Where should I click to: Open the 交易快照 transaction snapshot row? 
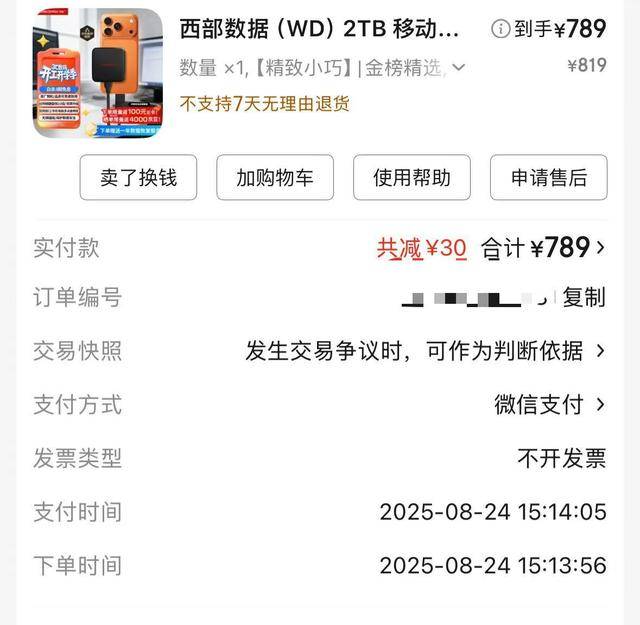click(320, 351)
